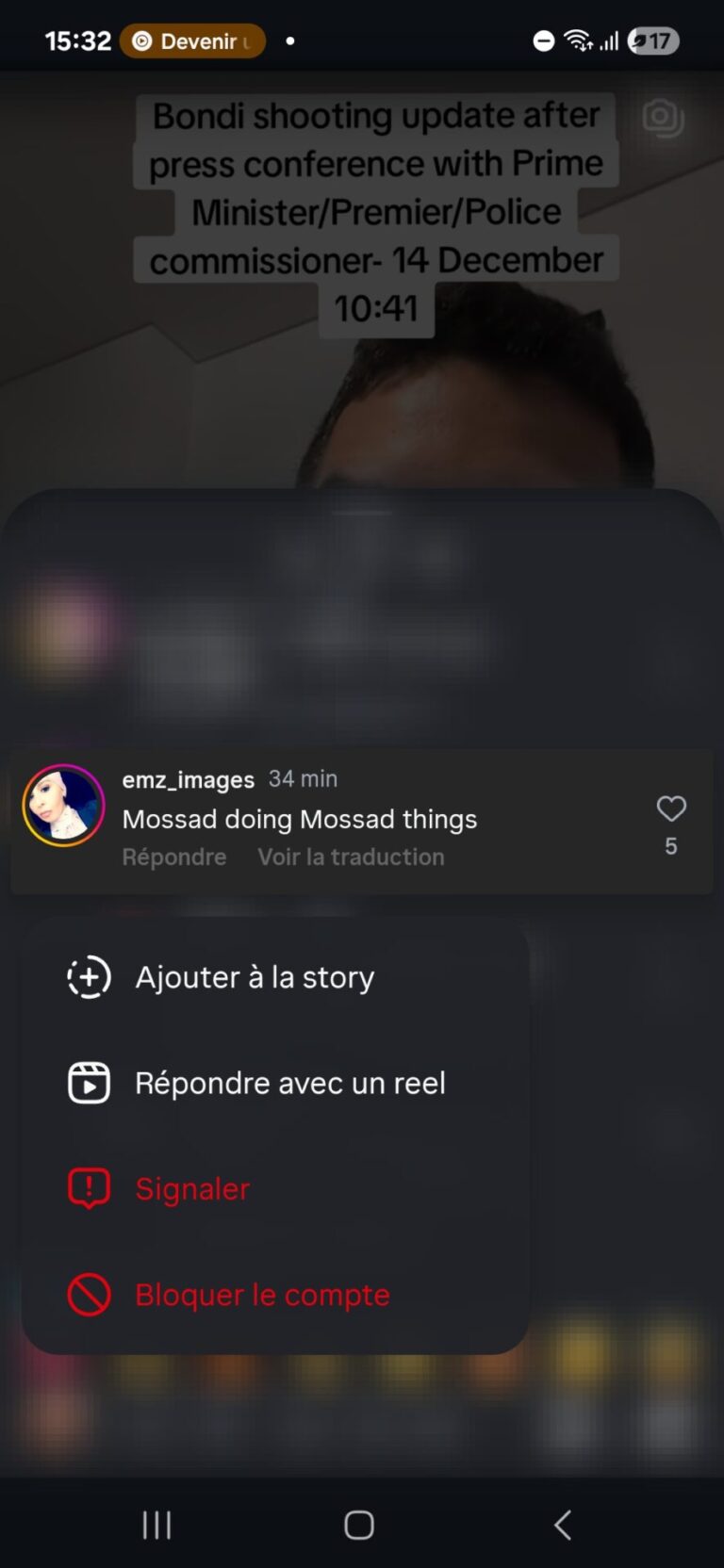Image resolution: width=724 pixels, height=1568 pixels.
Task: Select Signaler to report the comment
Action: point(192,1189)
